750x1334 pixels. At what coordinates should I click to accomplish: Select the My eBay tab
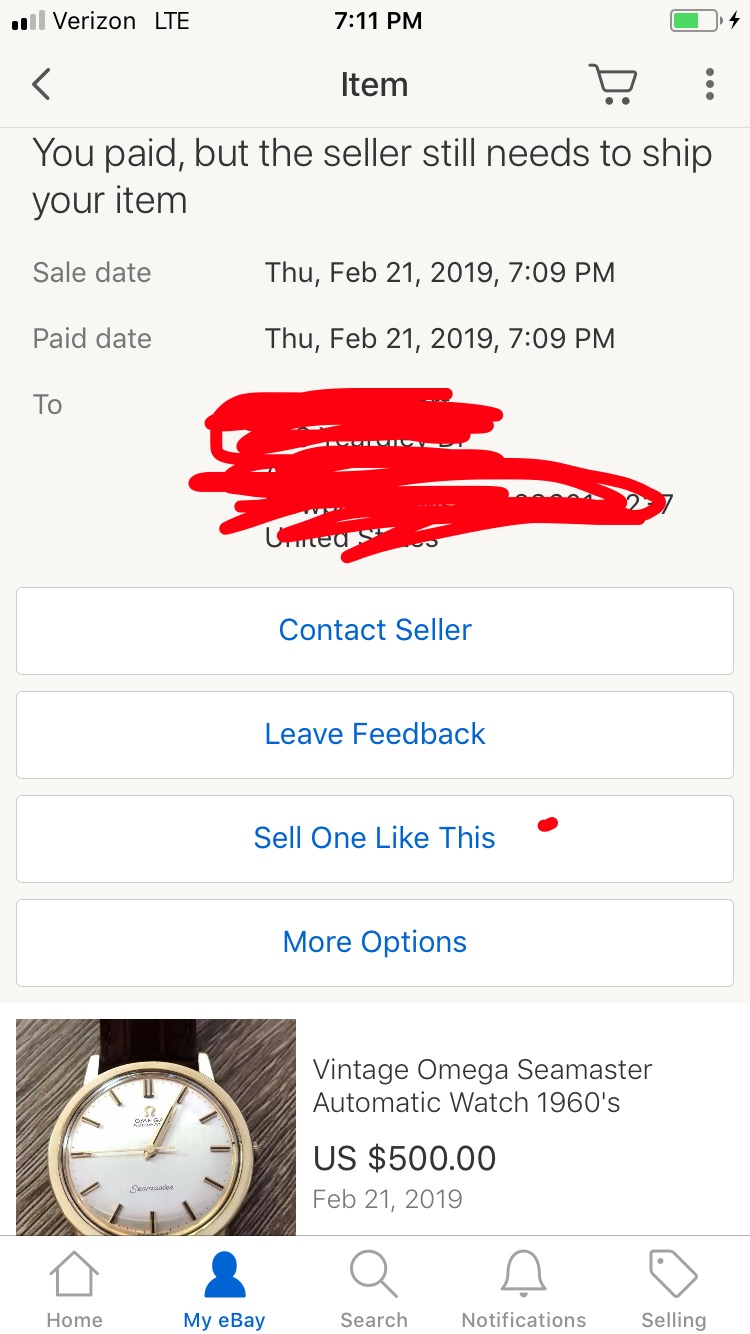tap(224, 1290)
